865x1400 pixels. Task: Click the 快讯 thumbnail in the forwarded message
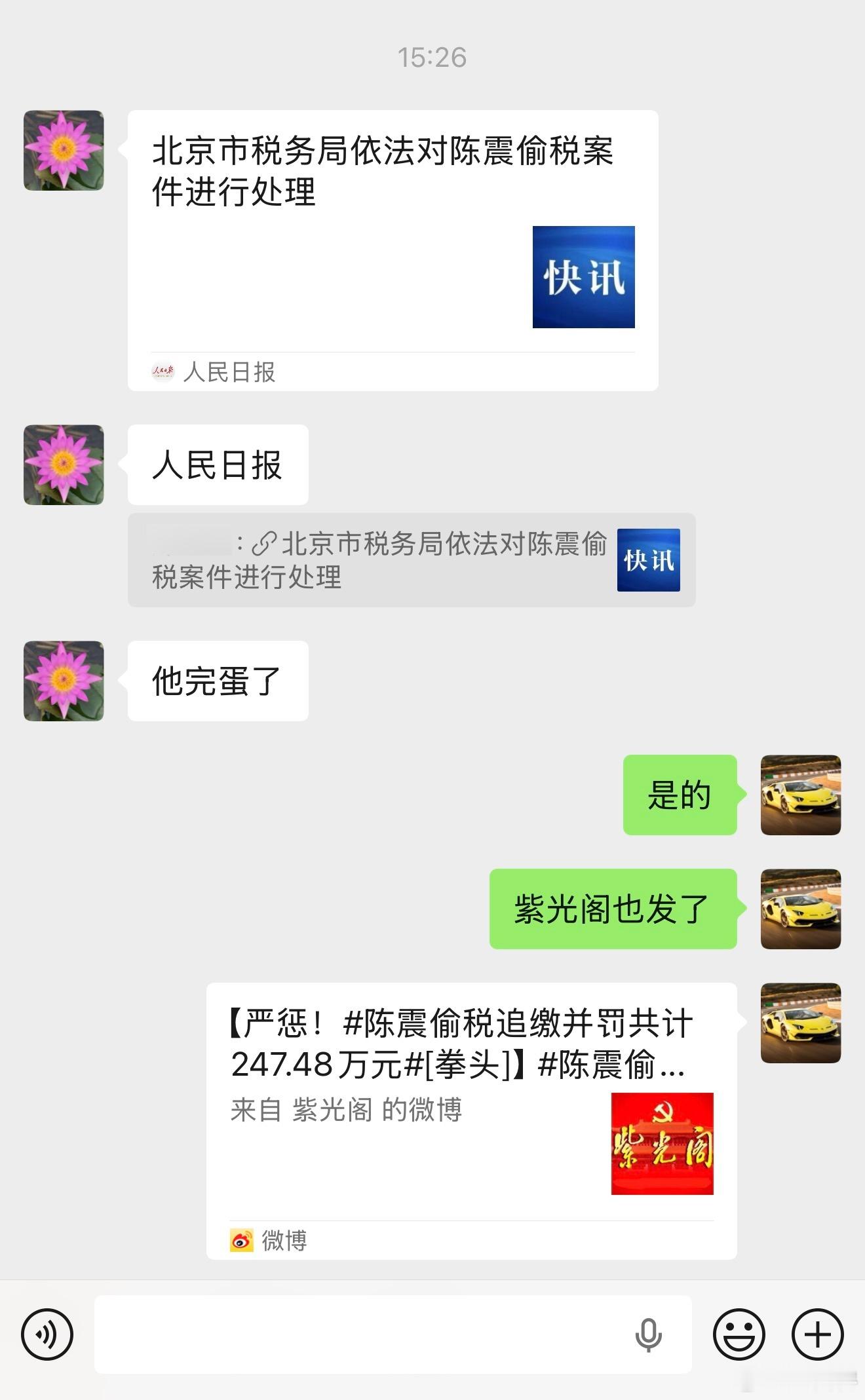647,561
